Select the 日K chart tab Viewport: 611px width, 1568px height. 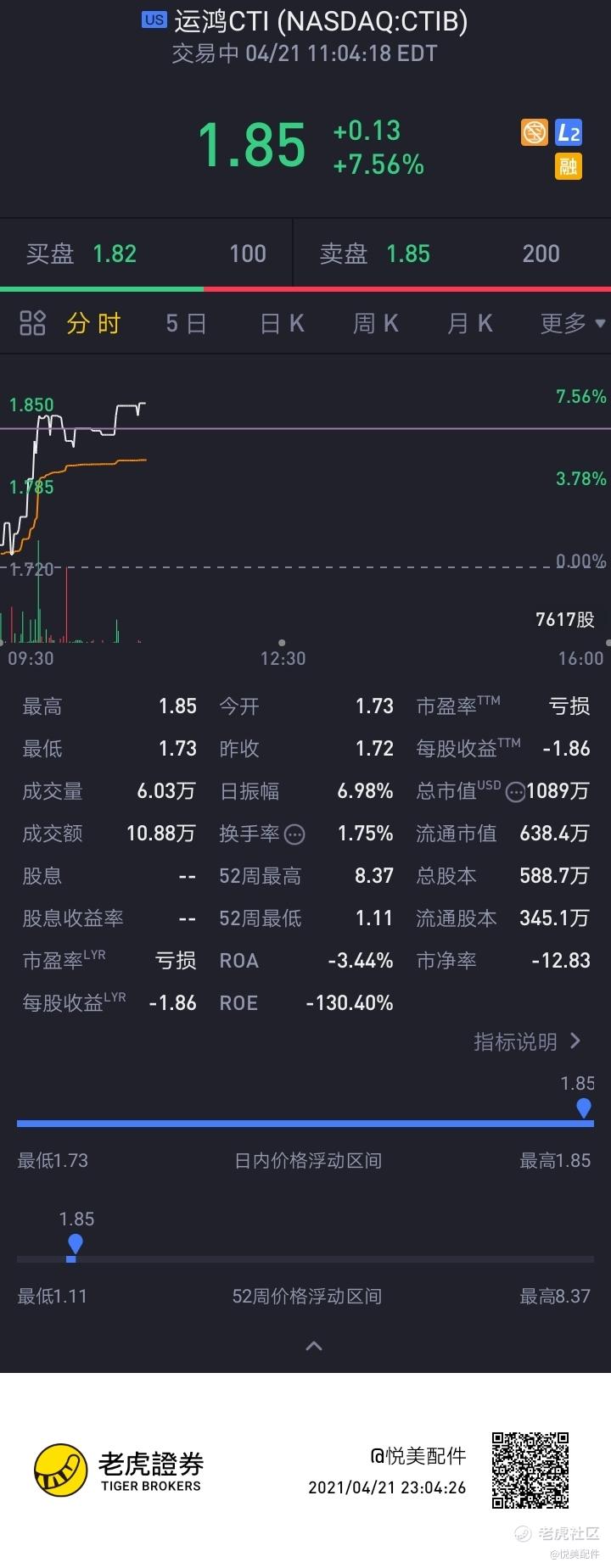tap(282, 323)
